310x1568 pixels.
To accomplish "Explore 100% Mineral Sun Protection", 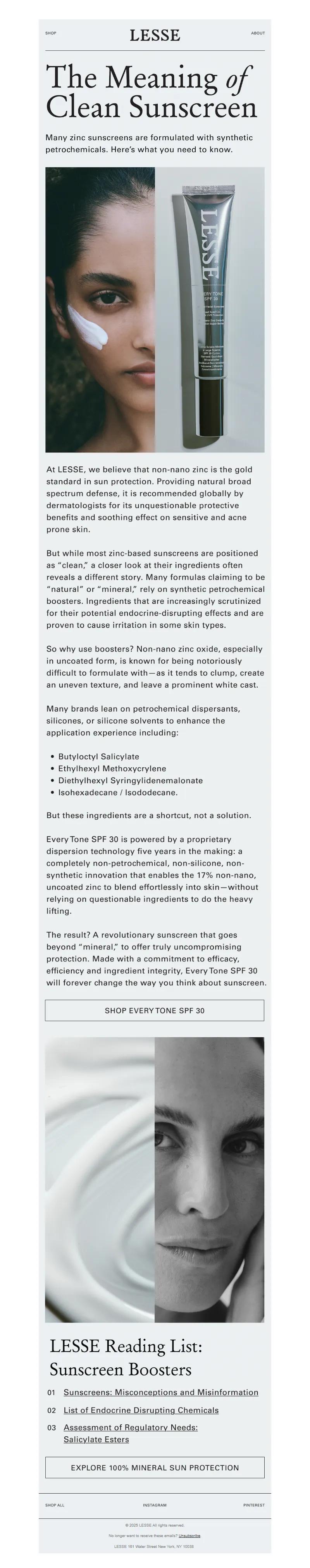I will [x=155, y=1468].
